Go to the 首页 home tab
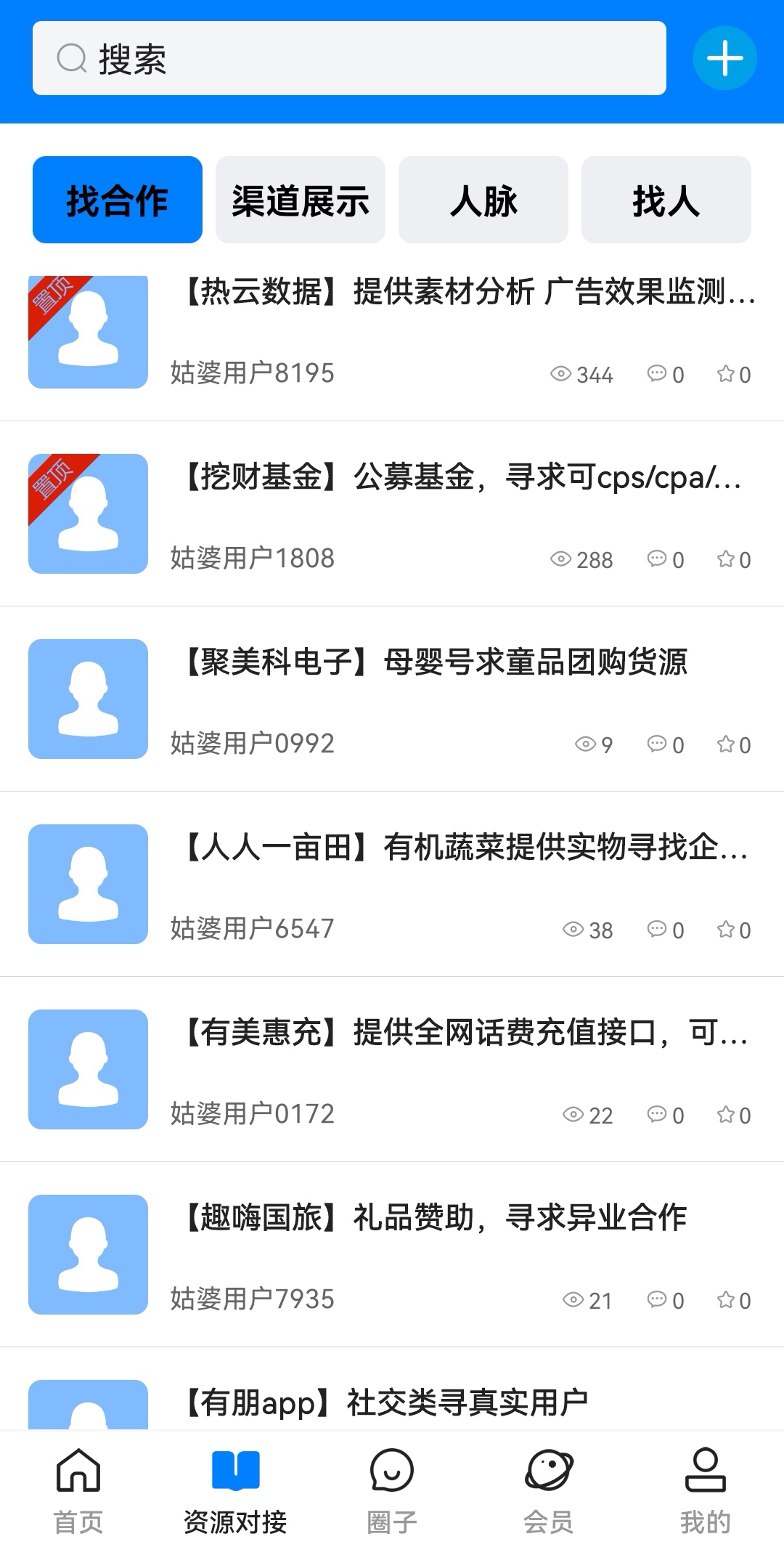Image resolution: width=784 pixels, height=1547 pixels. tap(78, 1490)
